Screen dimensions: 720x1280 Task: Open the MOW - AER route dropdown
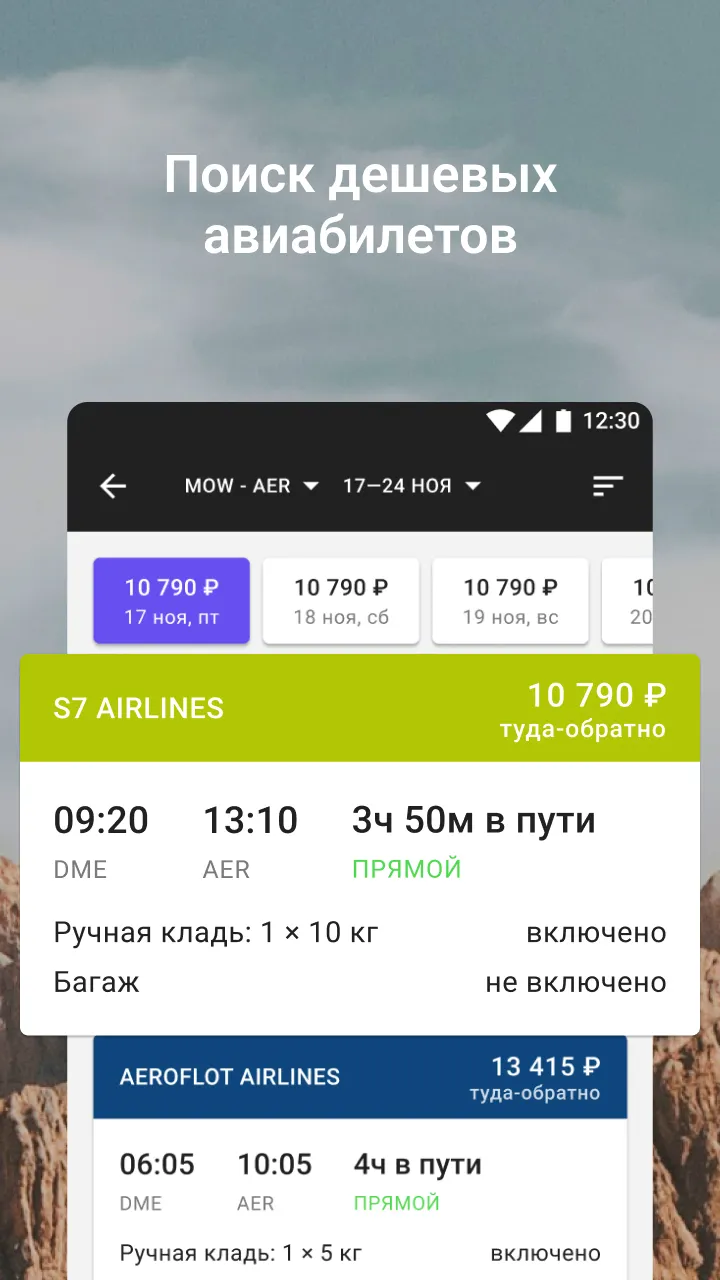(251, 486)
